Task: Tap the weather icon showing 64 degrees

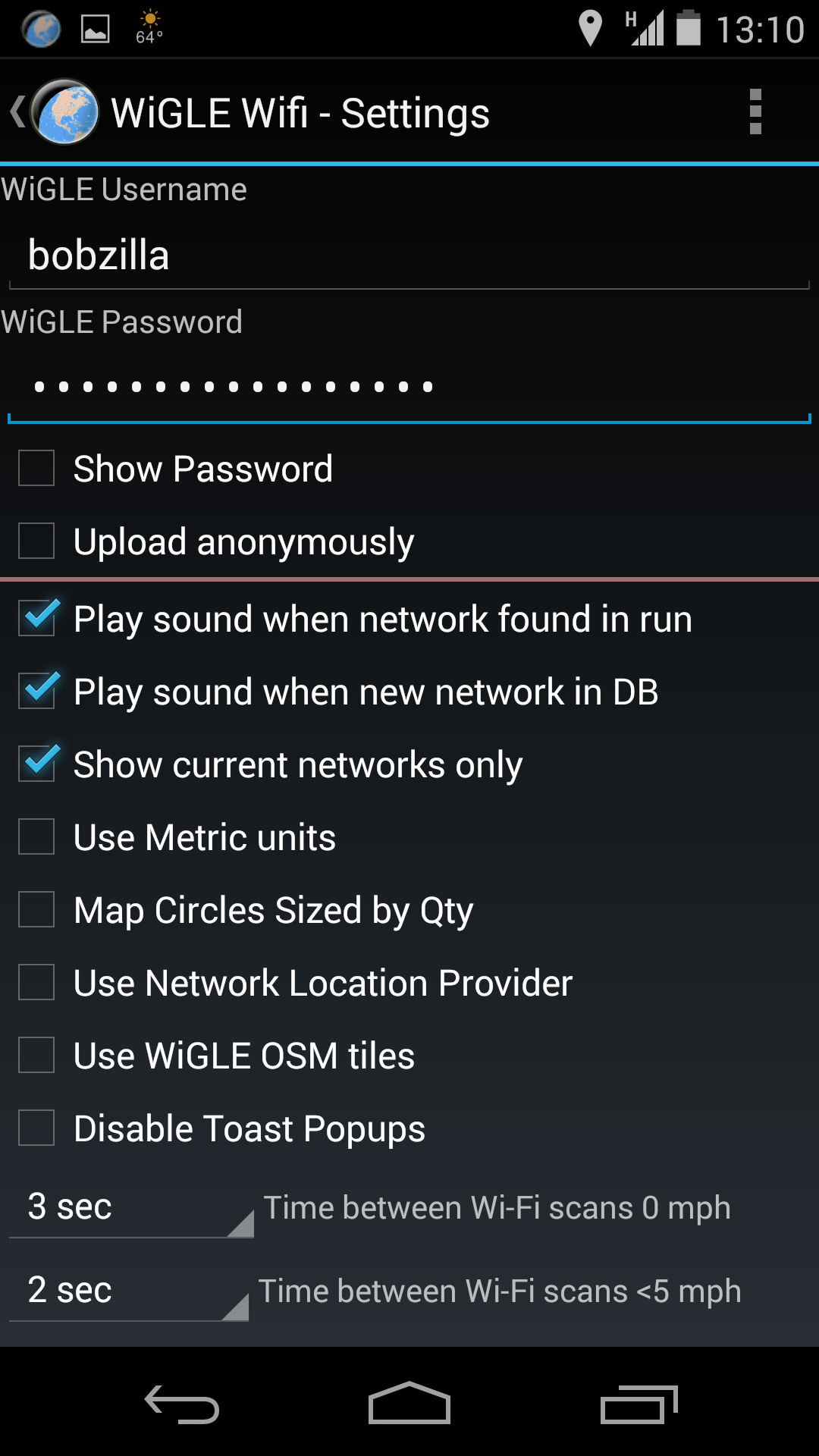Action: [149, 28]
